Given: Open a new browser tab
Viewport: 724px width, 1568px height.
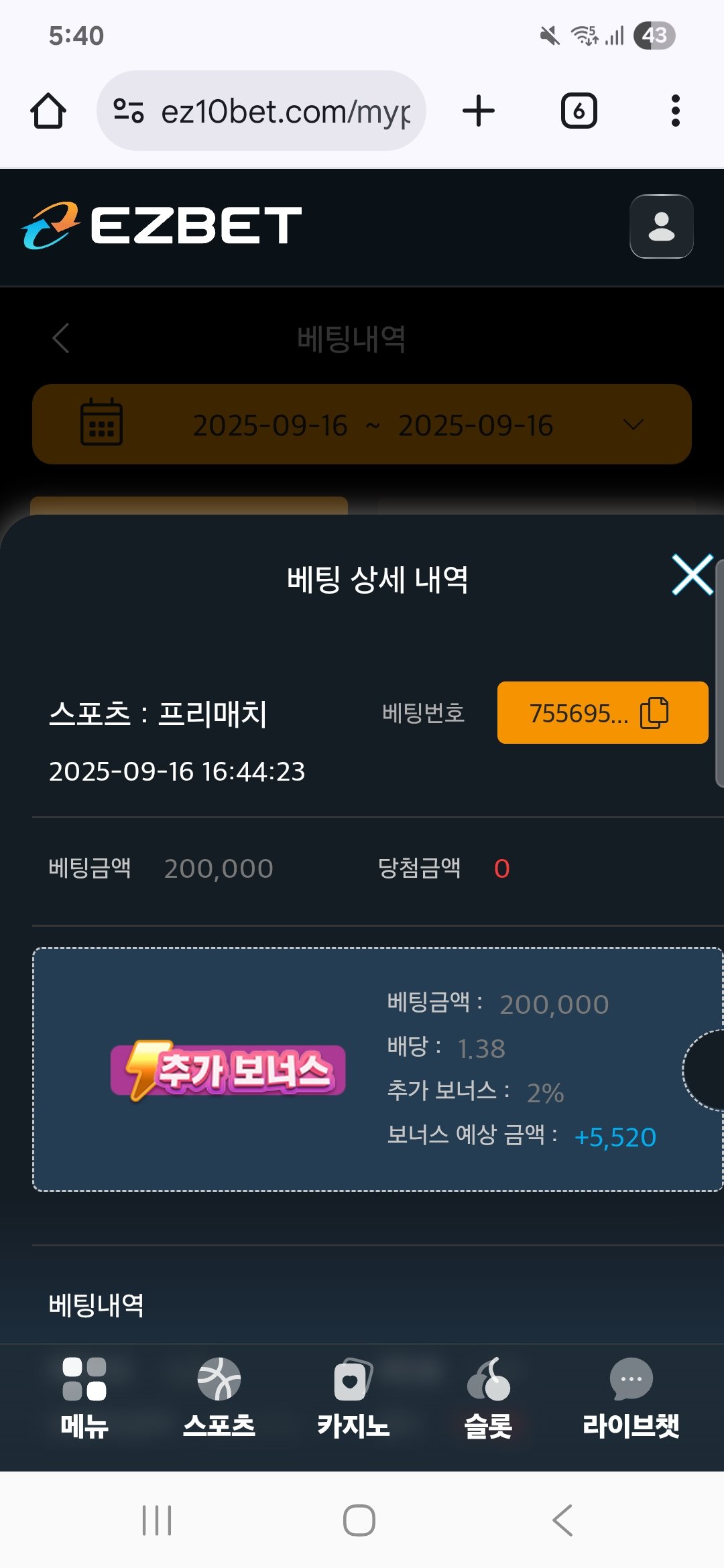Looking at the screenshot, I should [479, 111].
